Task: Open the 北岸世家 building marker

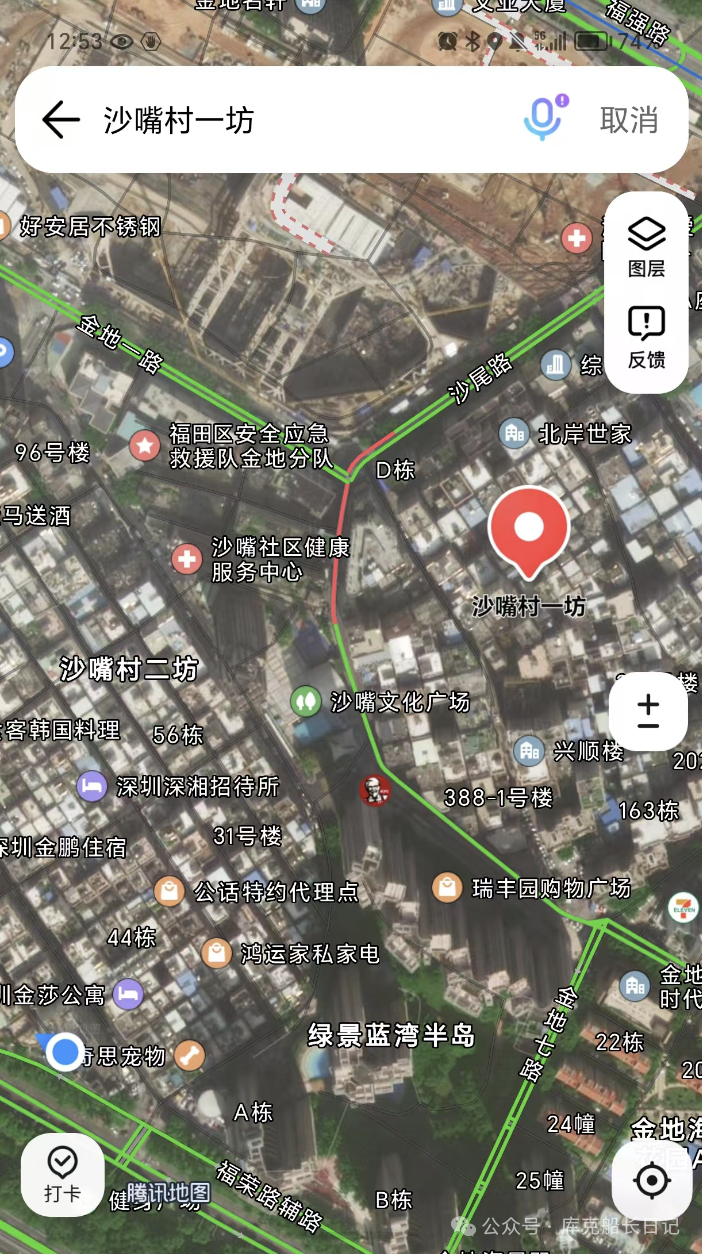Action: (x=515, y=433)
